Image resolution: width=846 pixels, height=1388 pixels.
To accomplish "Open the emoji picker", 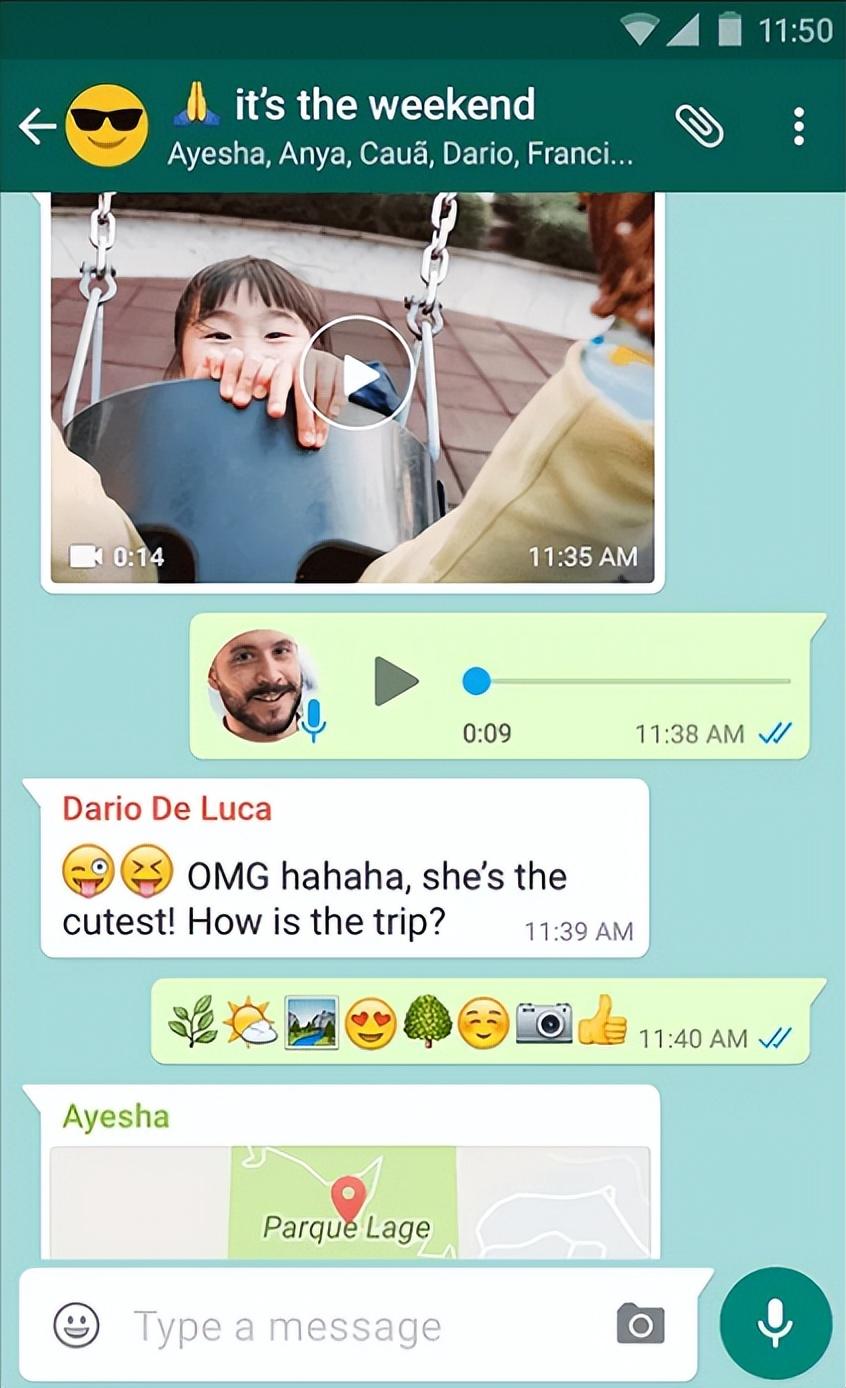I will [x=76, y=1326].
